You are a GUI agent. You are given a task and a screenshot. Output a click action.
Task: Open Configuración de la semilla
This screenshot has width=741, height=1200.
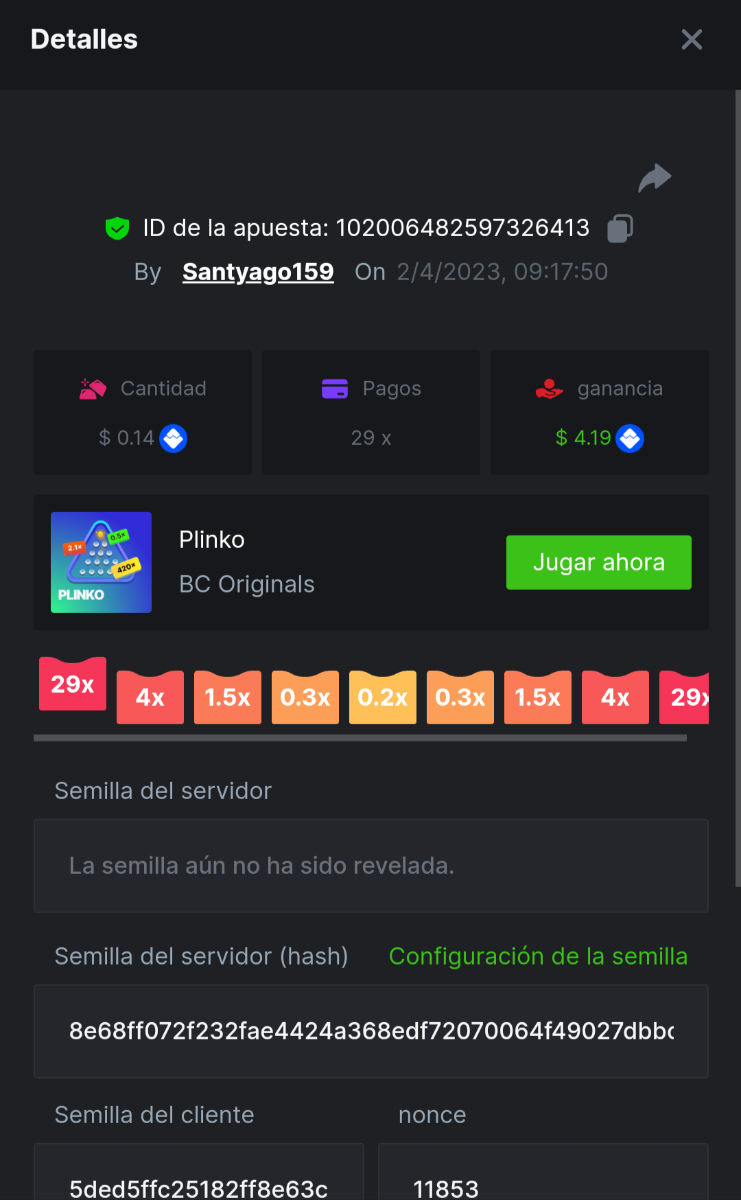pyautogui.click(x=538, y=956)
